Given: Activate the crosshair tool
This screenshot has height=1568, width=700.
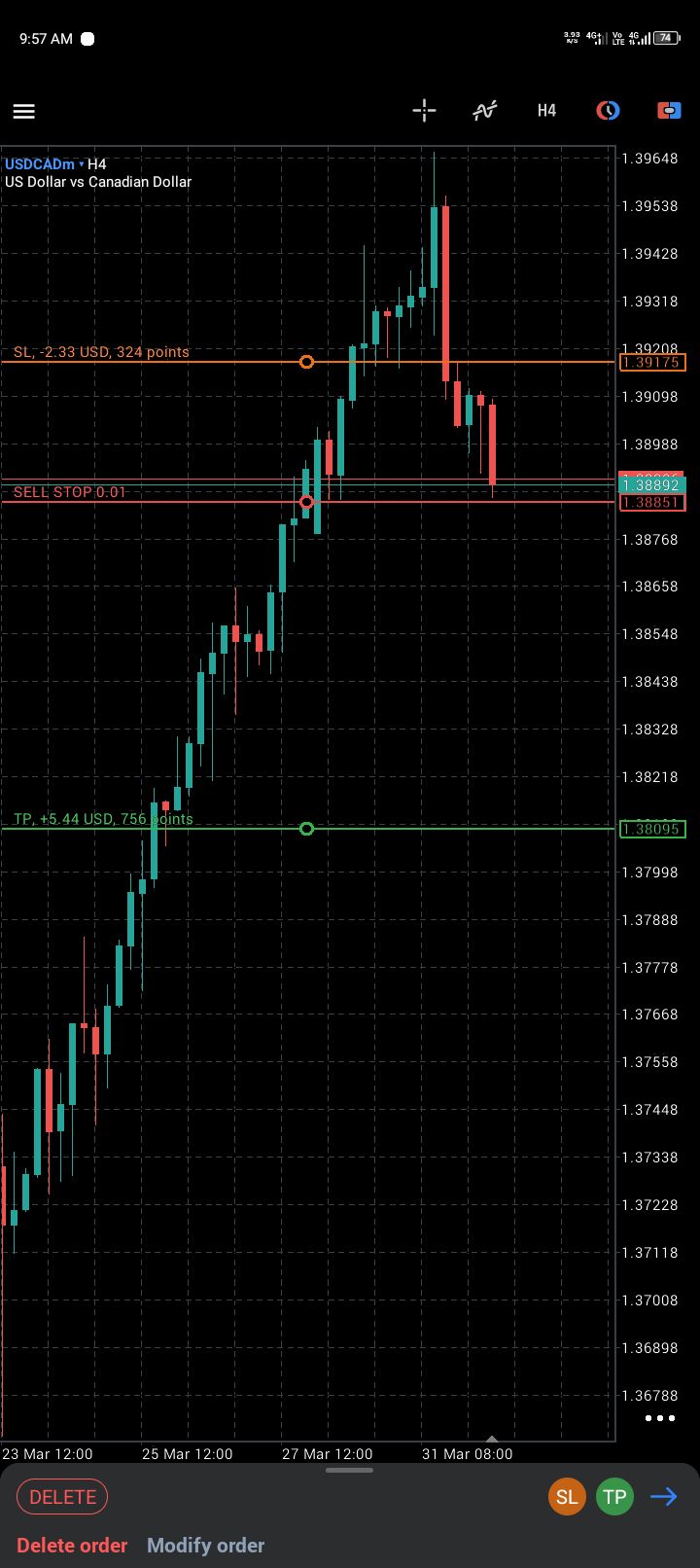Looking at the screenshot, I should coord(424,110).
